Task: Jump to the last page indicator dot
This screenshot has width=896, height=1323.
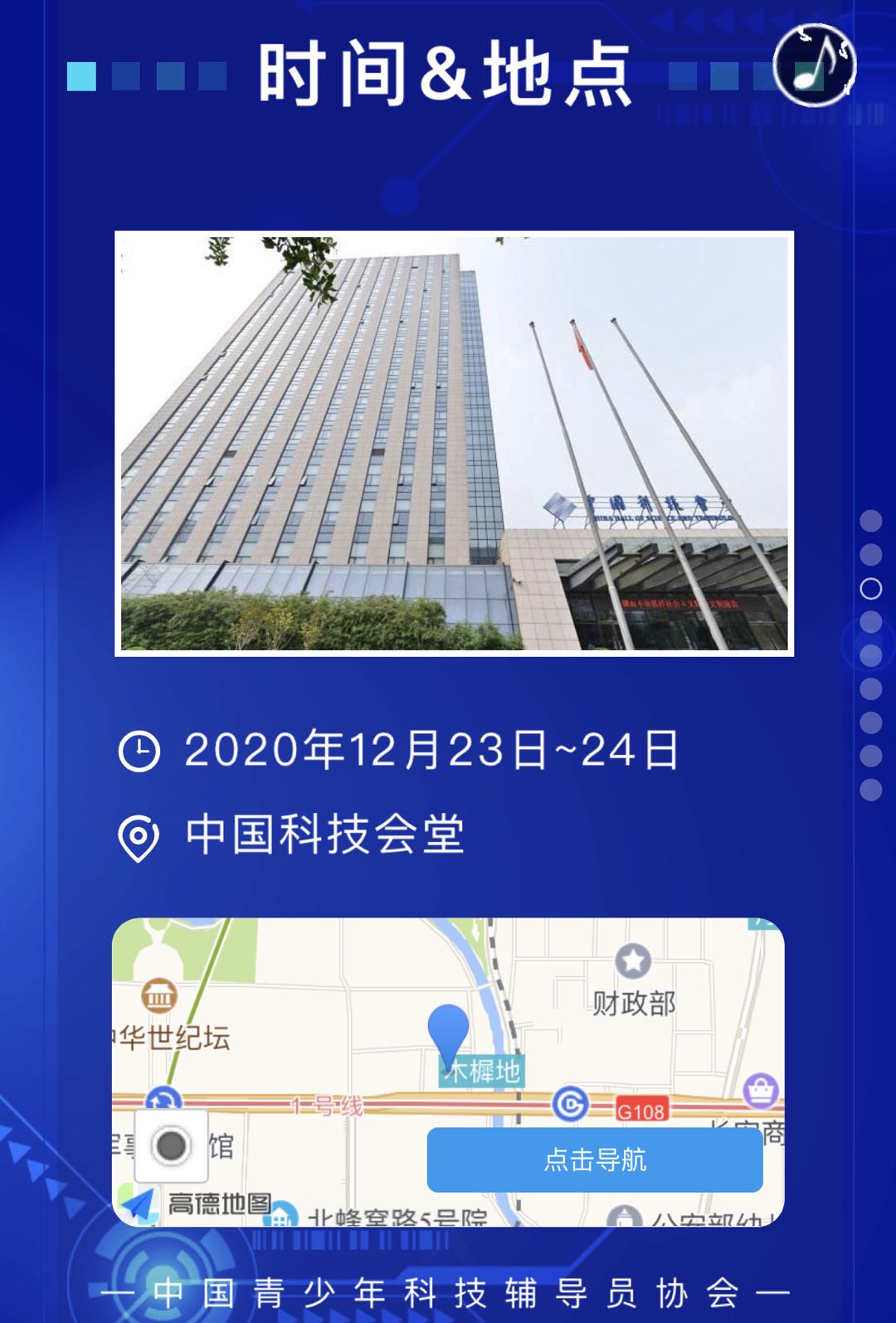Action: pyautogui.click(x=870, y=790)
